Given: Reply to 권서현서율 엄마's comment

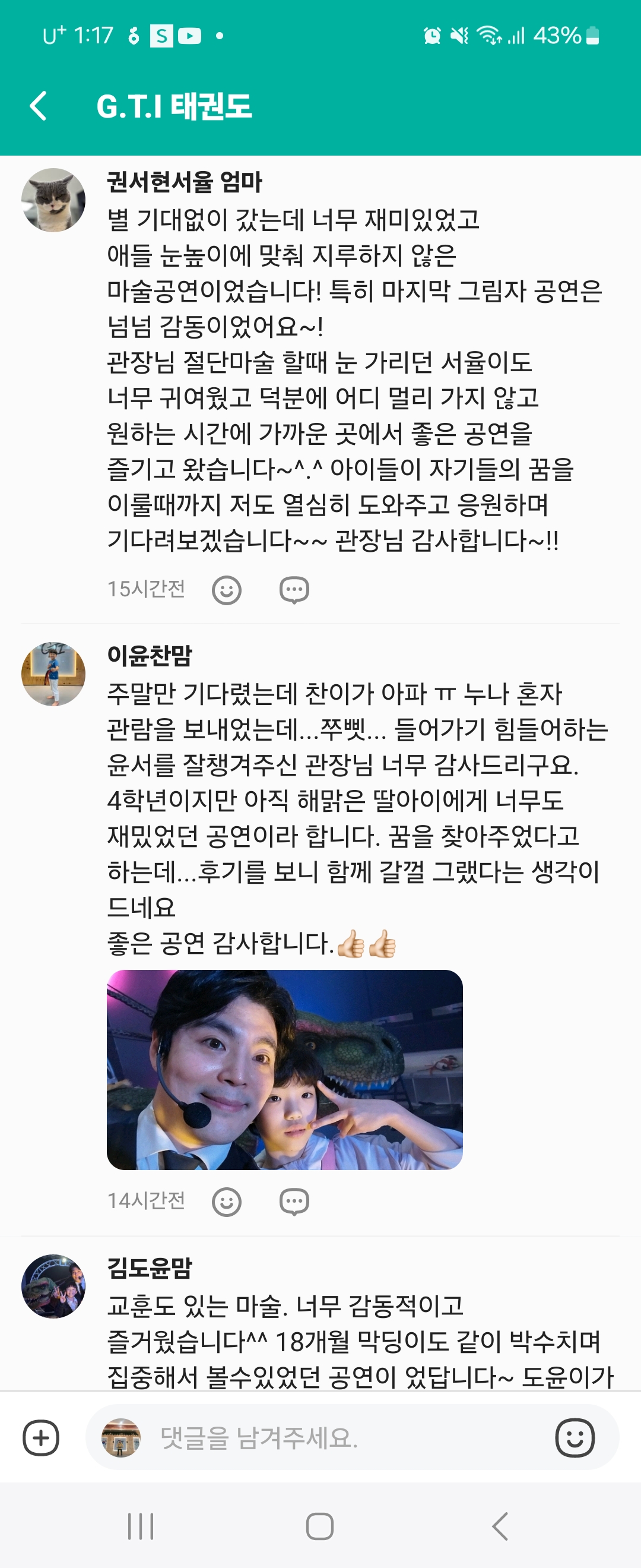Looking at the screenshot, I should point(294,590).
